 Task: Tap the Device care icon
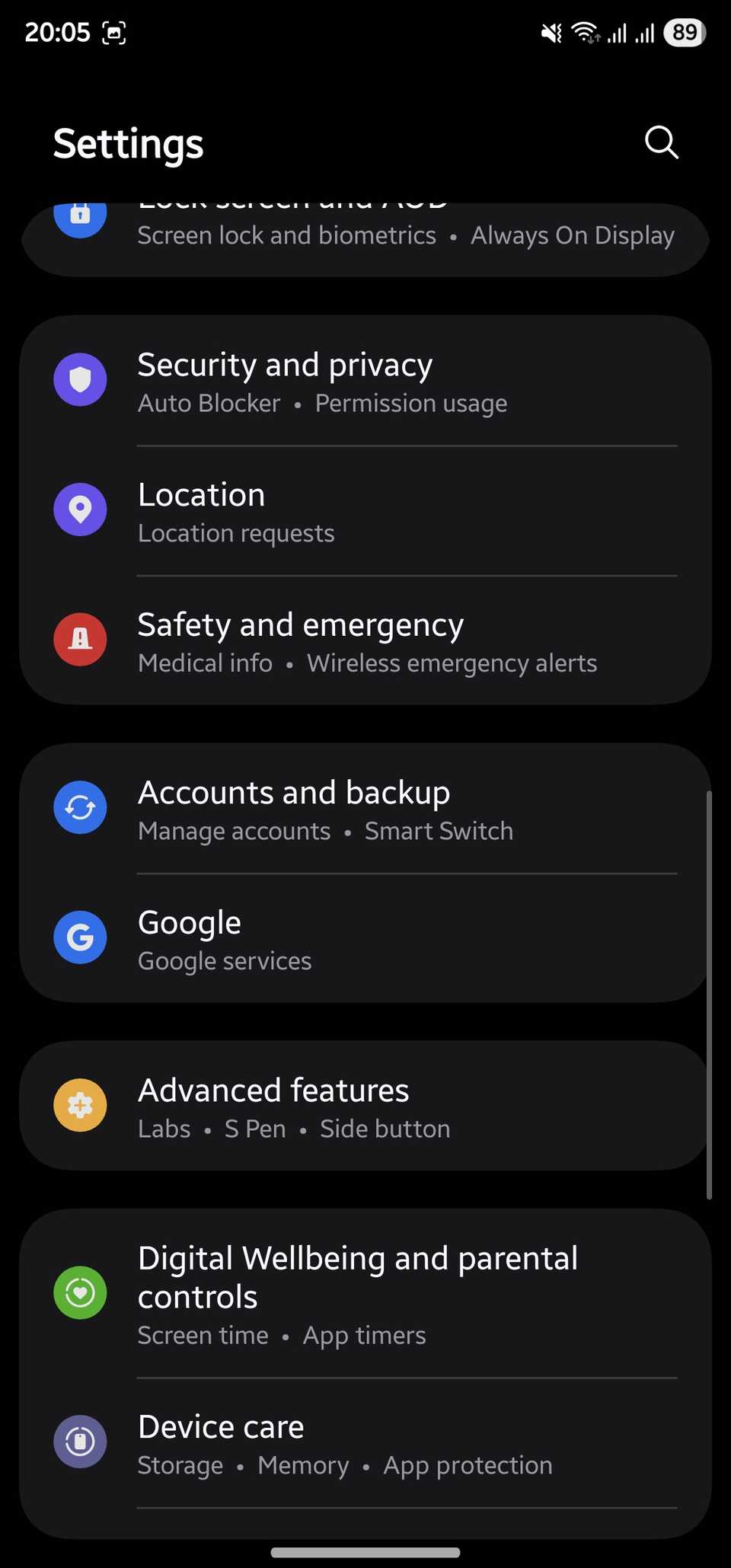[x=80, y=1441]
